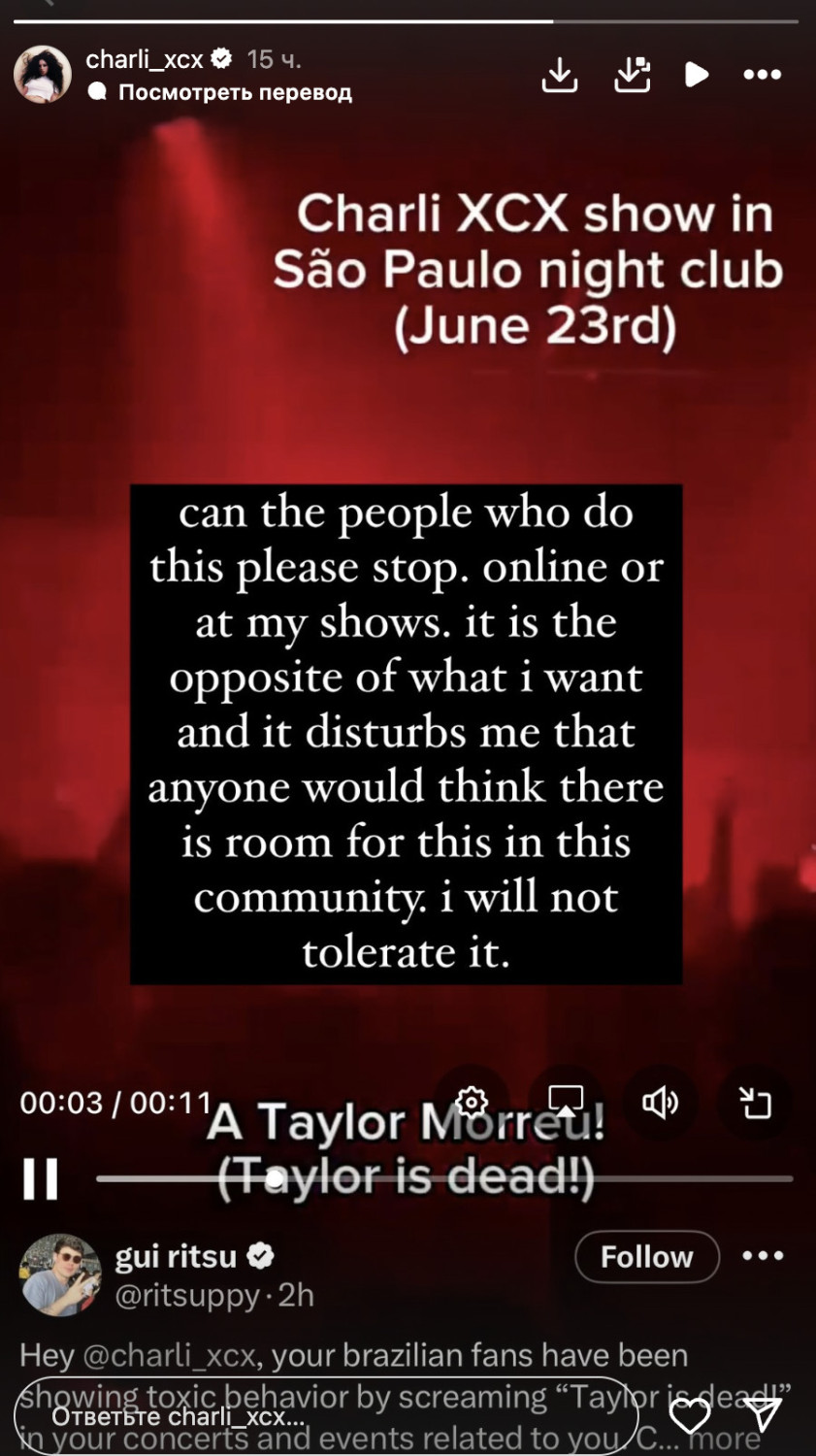This screenshot has width=816, height=1456.
Task: Share the story via paper plane icon
Action: (764, 1416)
